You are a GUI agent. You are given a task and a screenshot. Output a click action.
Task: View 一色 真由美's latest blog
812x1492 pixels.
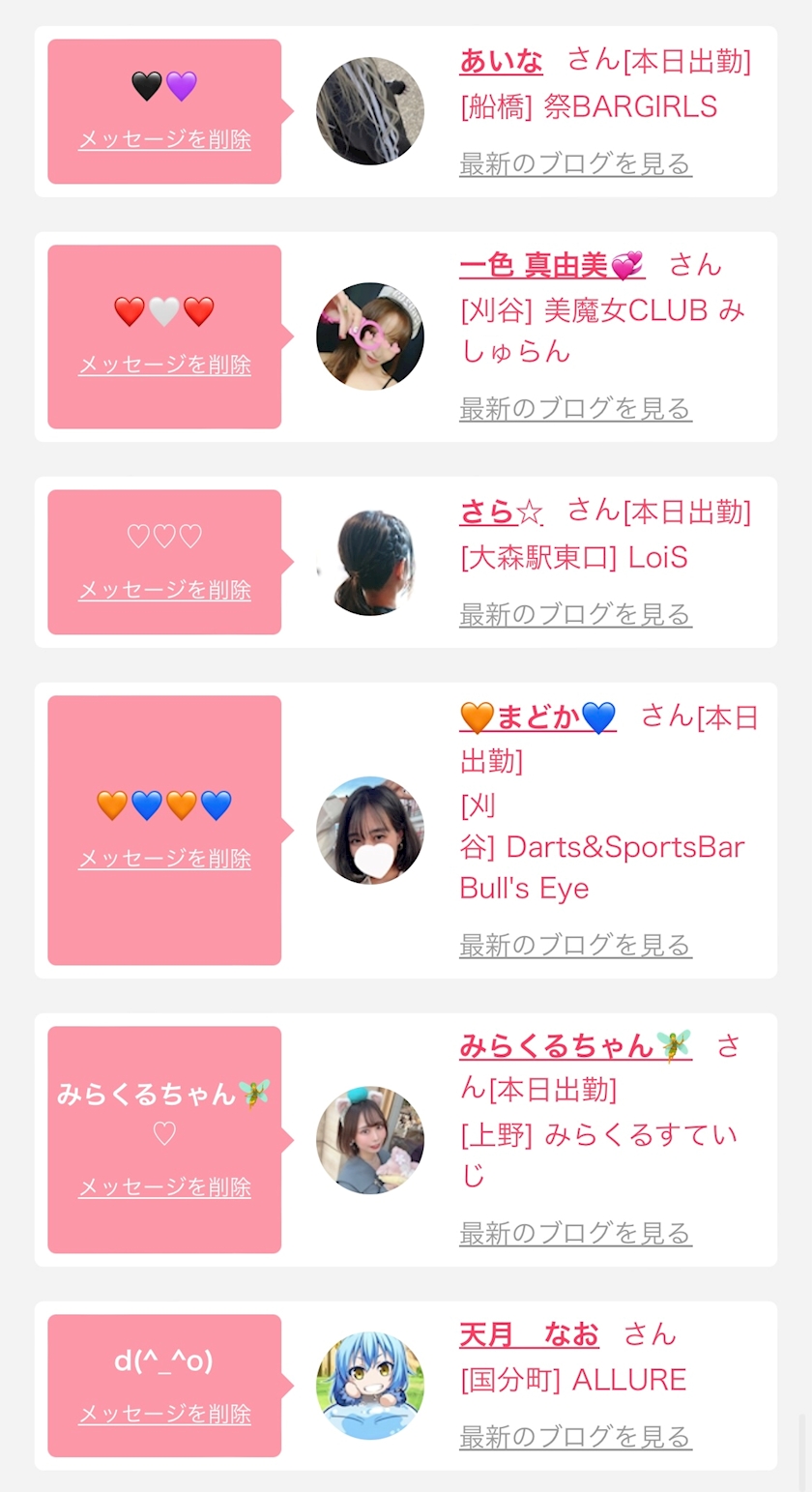pyautogui.click(x=575, y=409)
